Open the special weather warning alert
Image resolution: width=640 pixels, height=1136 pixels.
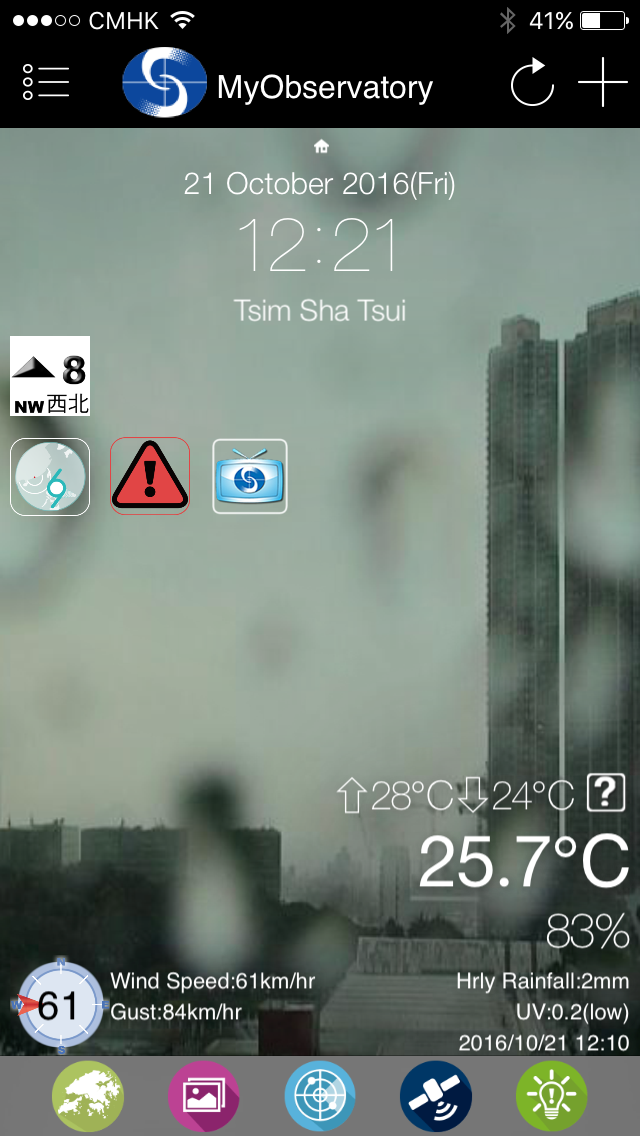click(x=150, y=477)
